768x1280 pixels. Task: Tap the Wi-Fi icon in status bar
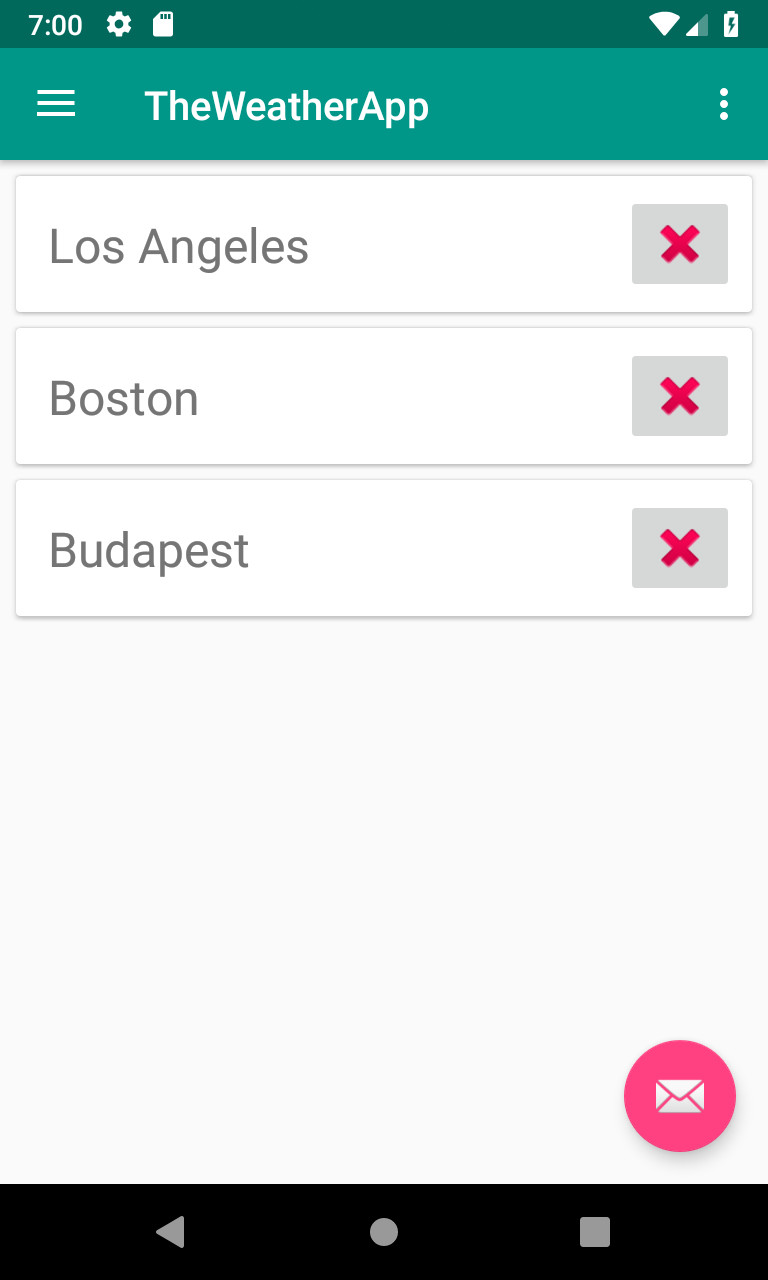663,24
